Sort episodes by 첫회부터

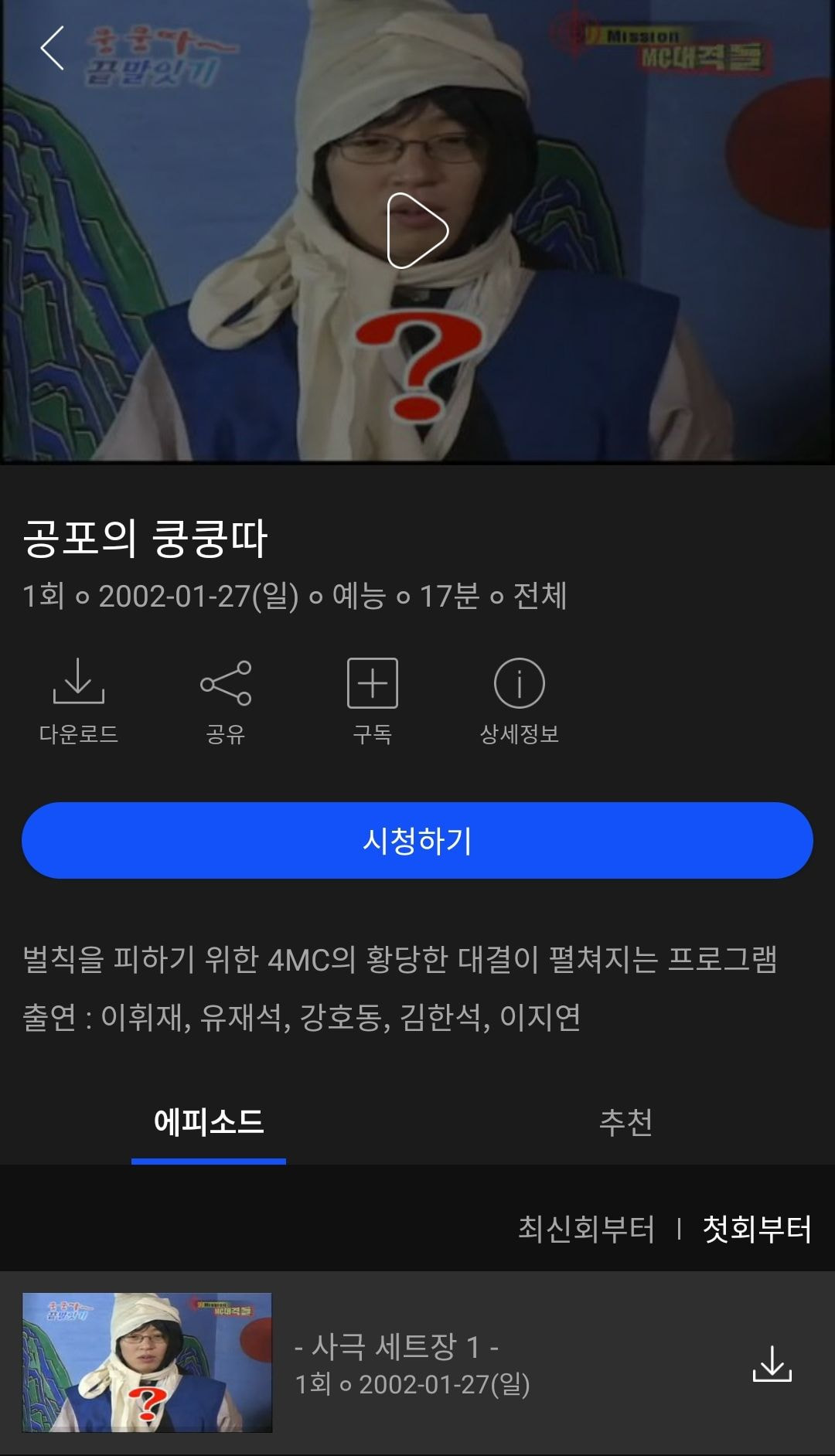757,1229
